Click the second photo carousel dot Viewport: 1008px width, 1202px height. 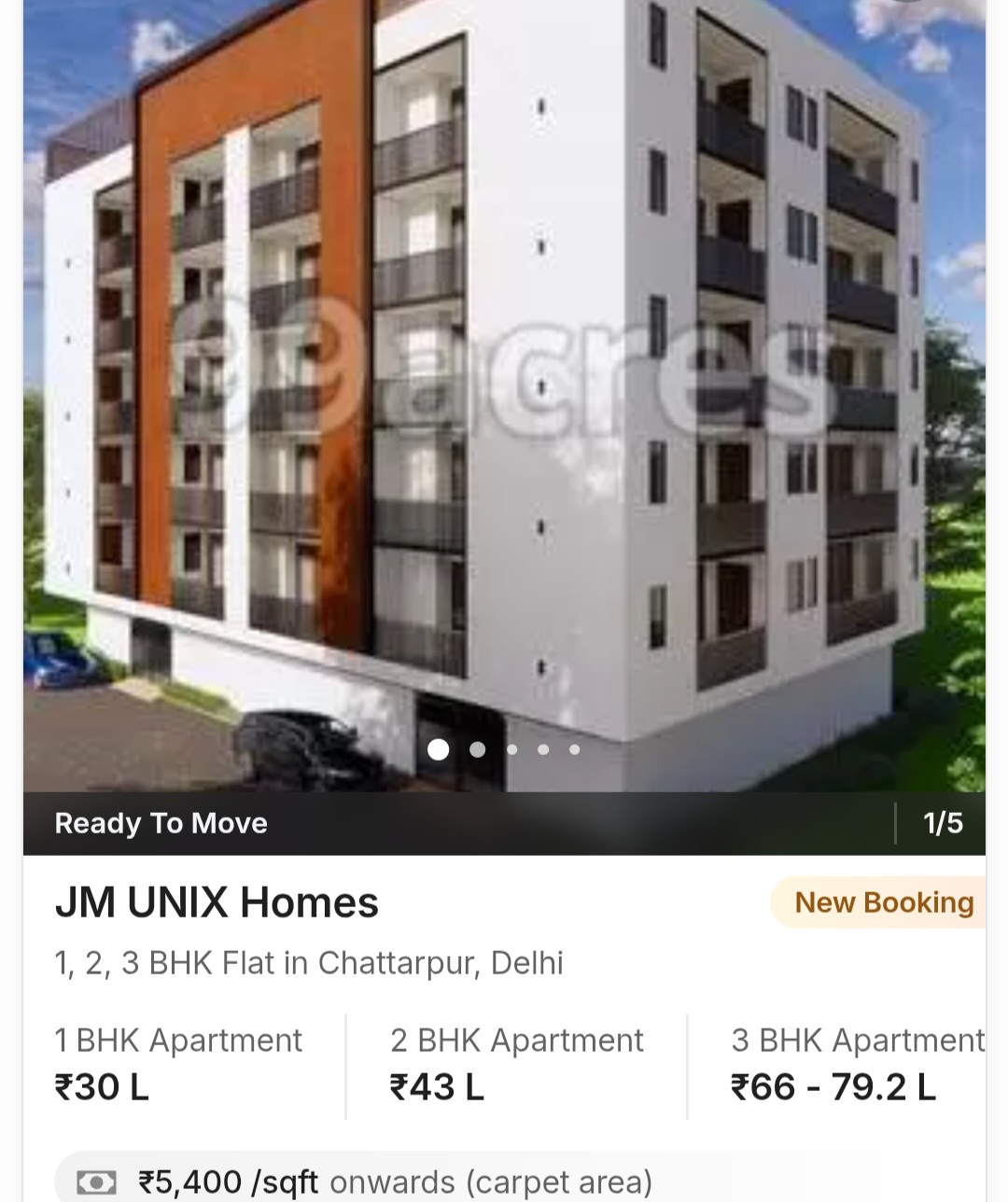tap(478, 748)
